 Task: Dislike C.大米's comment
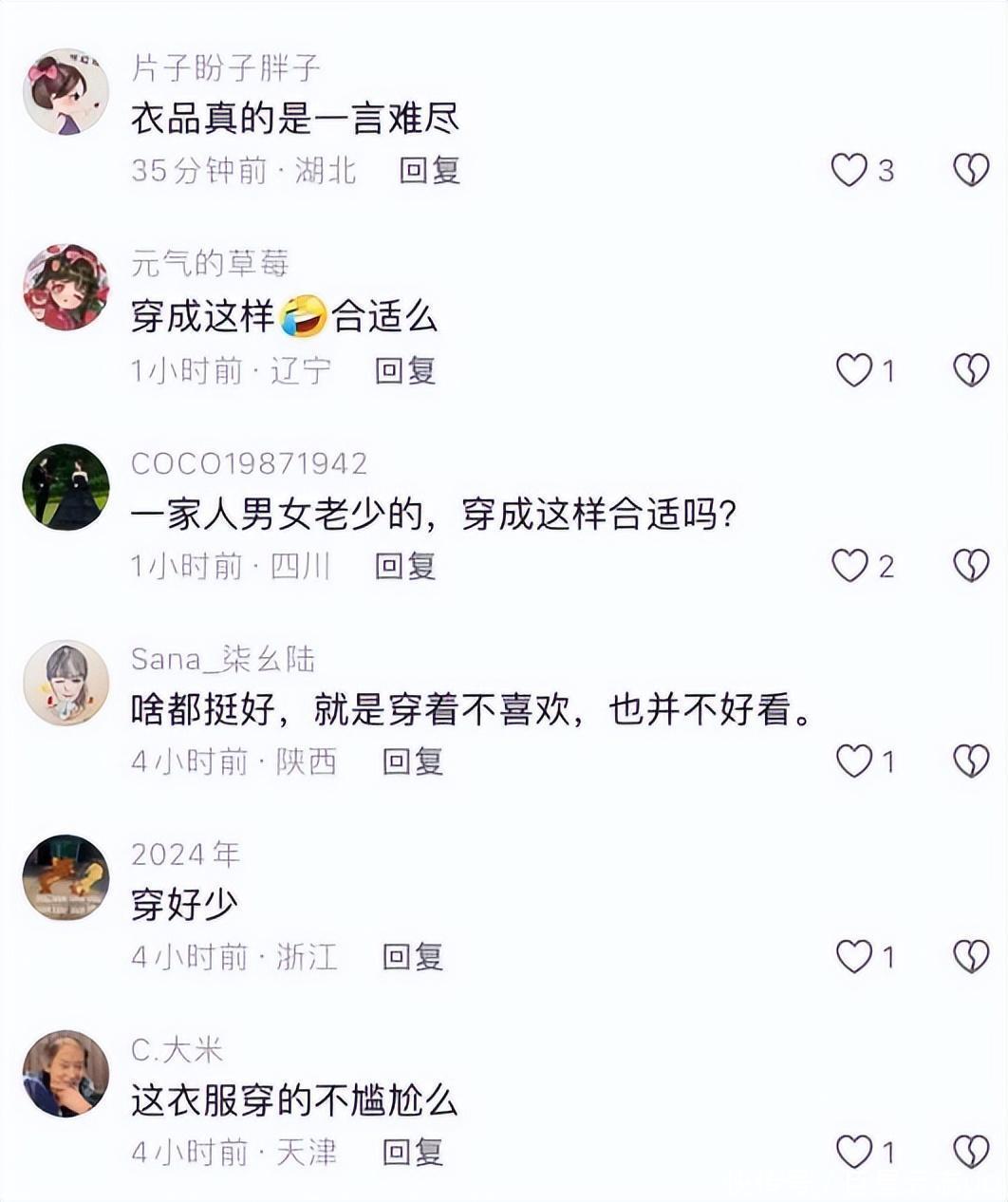tap(971, 1153)
